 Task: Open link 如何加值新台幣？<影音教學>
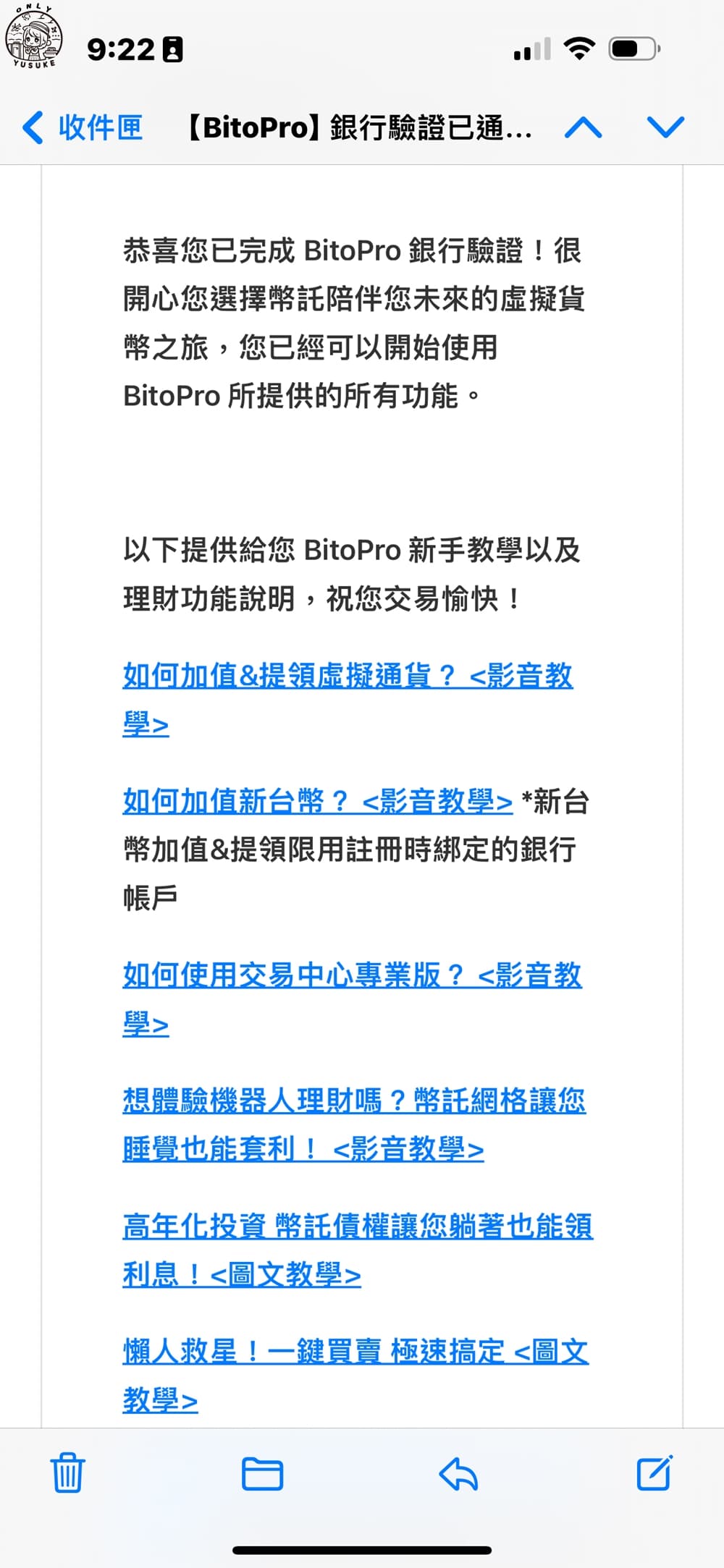click(x=316, y=802)
